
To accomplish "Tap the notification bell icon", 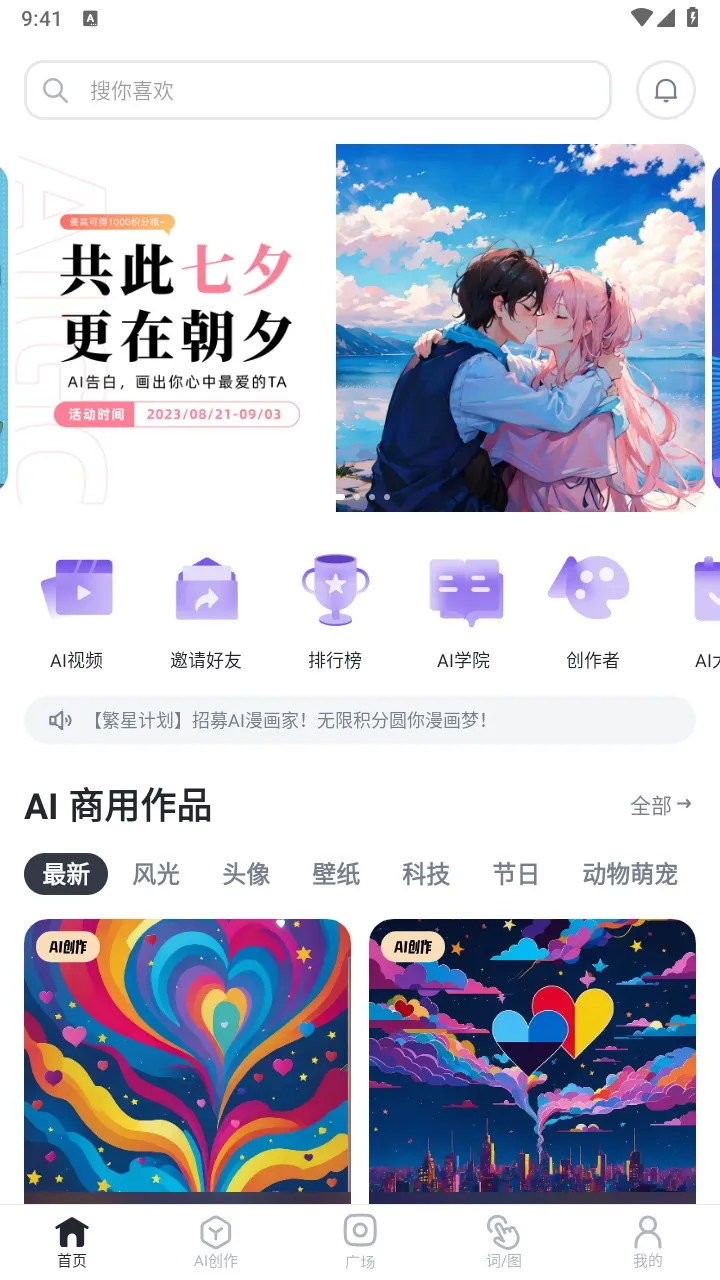I will pos(664,90).
